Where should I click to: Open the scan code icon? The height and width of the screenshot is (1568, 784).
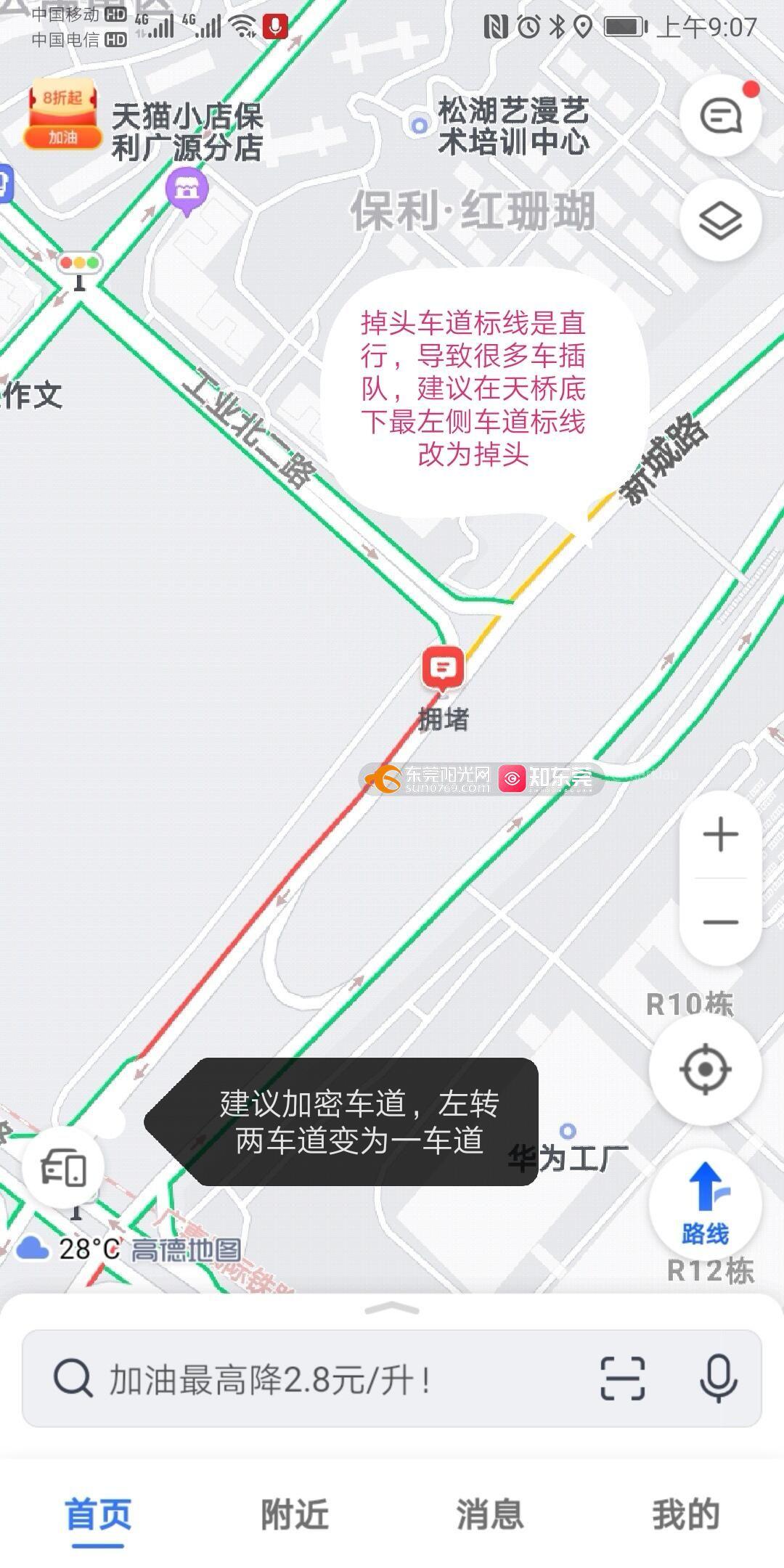[x=623, y=1379]
